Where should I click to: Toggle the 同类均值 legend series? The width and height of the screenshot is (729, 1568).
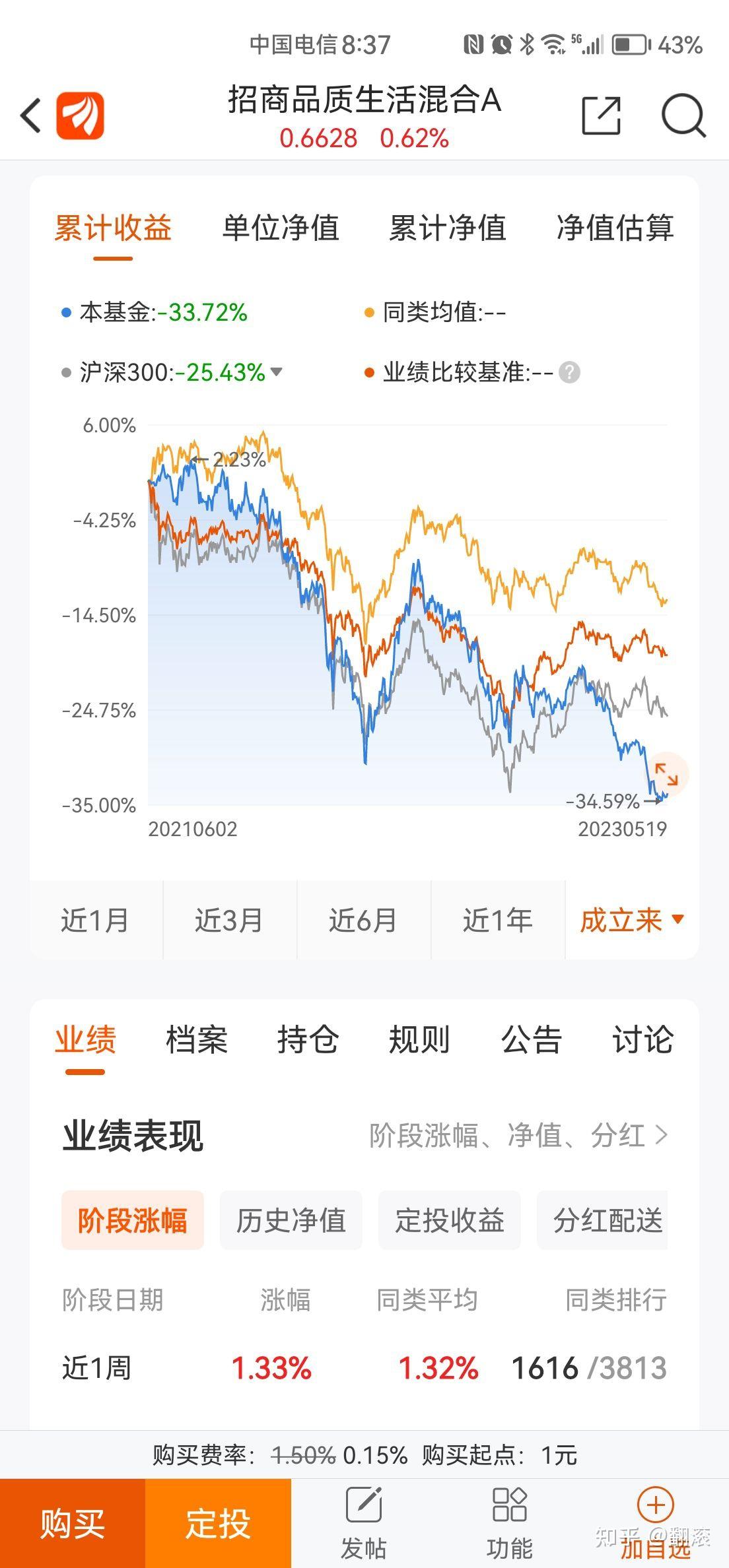[436, 312]
